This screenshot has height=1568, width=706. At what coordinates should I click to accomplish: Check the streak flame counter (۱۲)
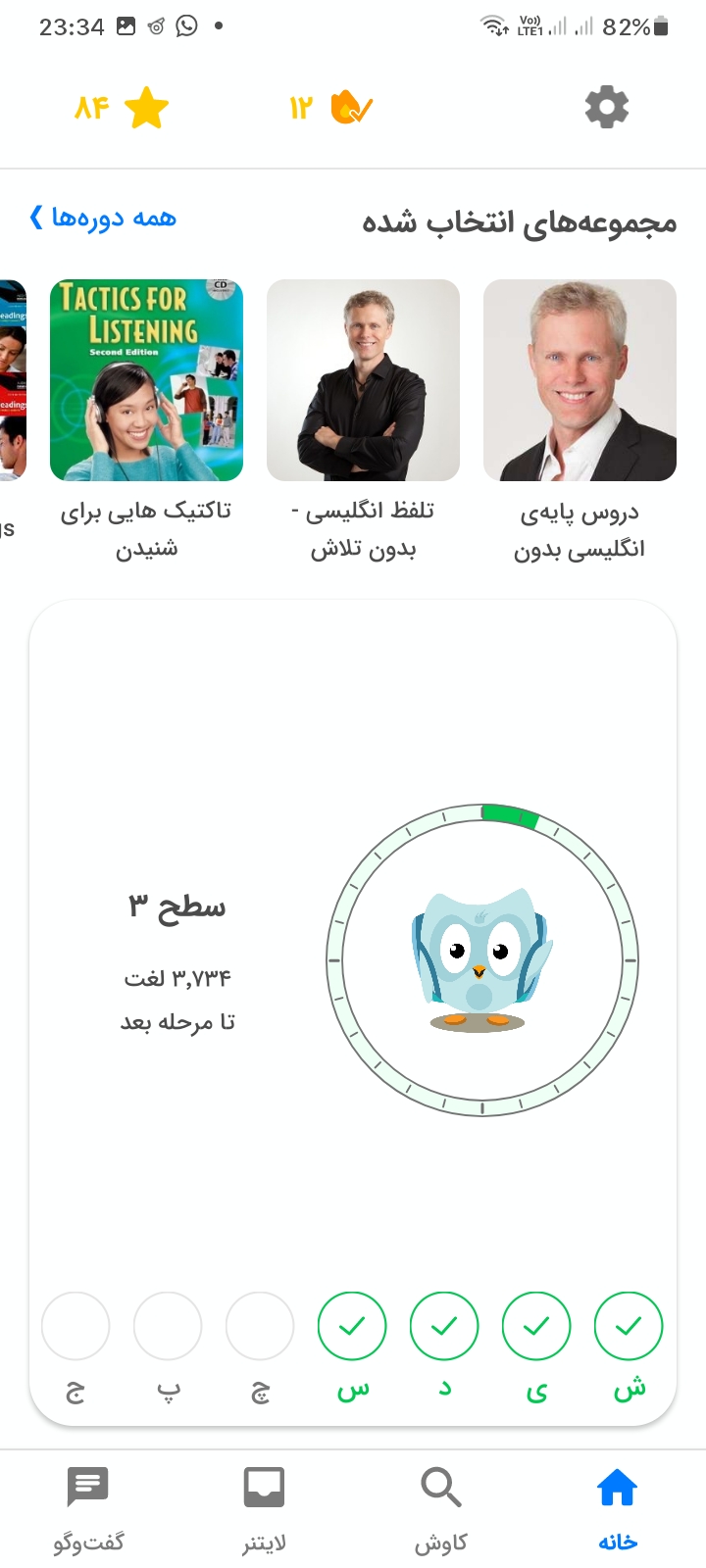[330, 107]
